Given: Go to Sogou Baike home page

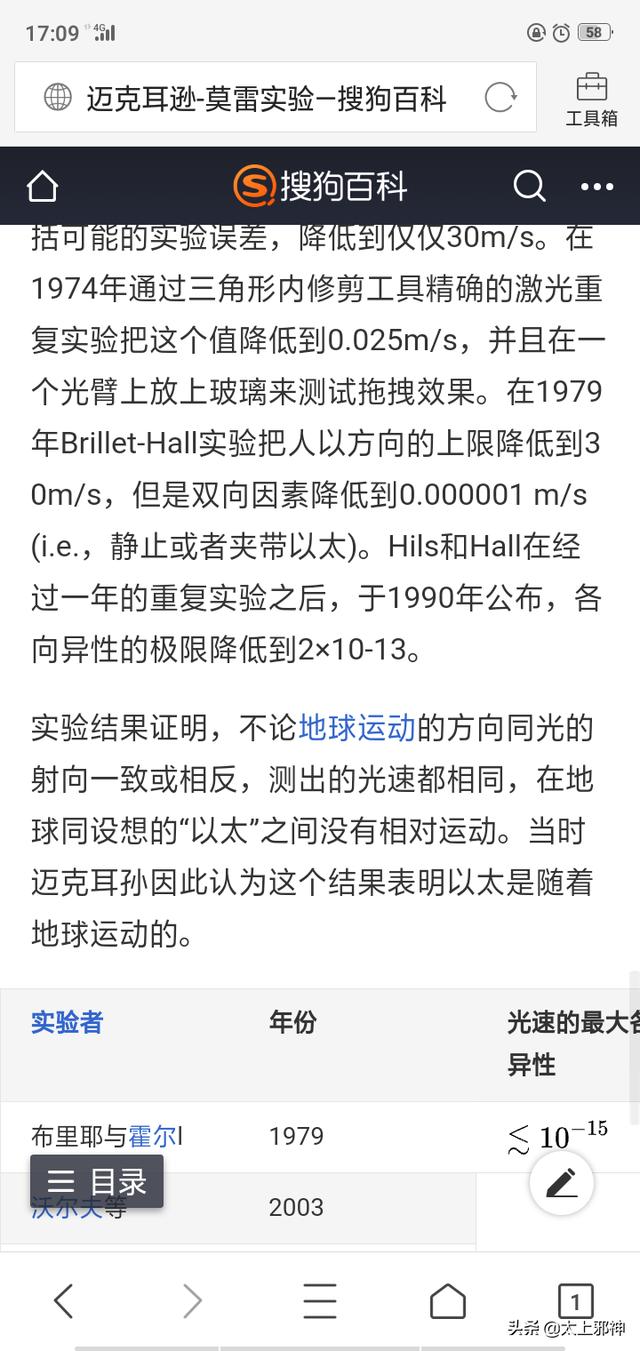Looking at the screenshot, I should pos(42,186).
